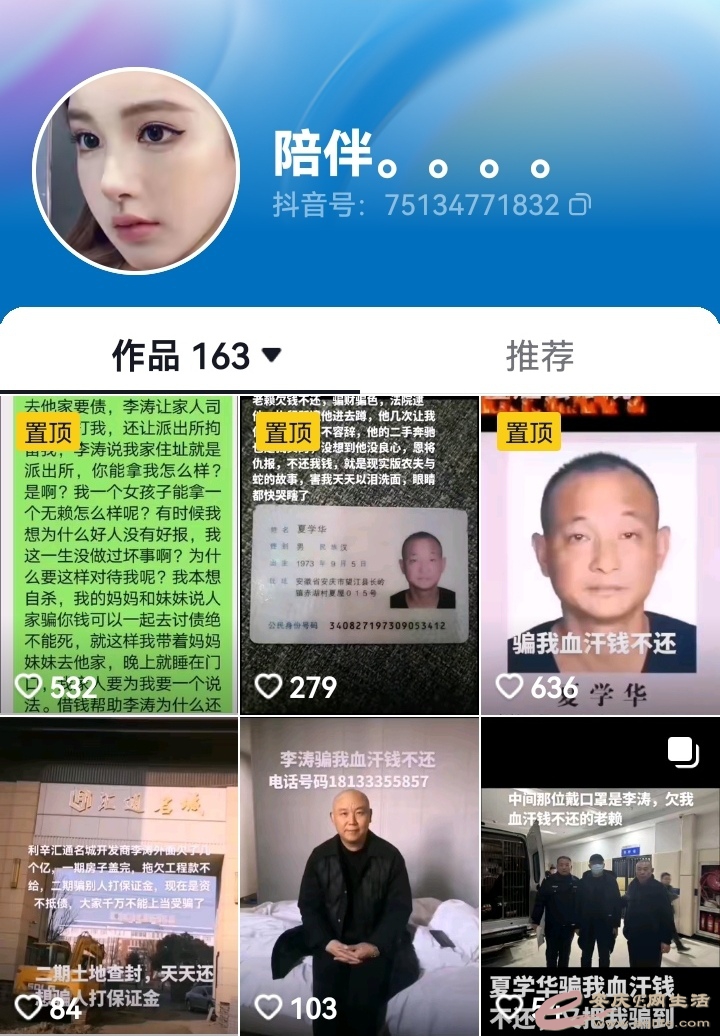Open the video showing phone number 18133355857
Screen dimensions: 720x1036
click(x=360, y=875)
